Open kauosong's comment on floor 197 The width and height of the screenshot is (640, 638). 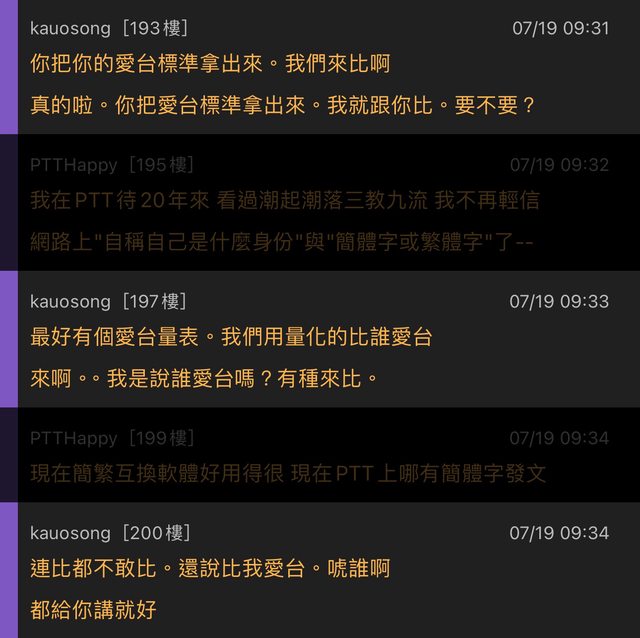point(320,339)
